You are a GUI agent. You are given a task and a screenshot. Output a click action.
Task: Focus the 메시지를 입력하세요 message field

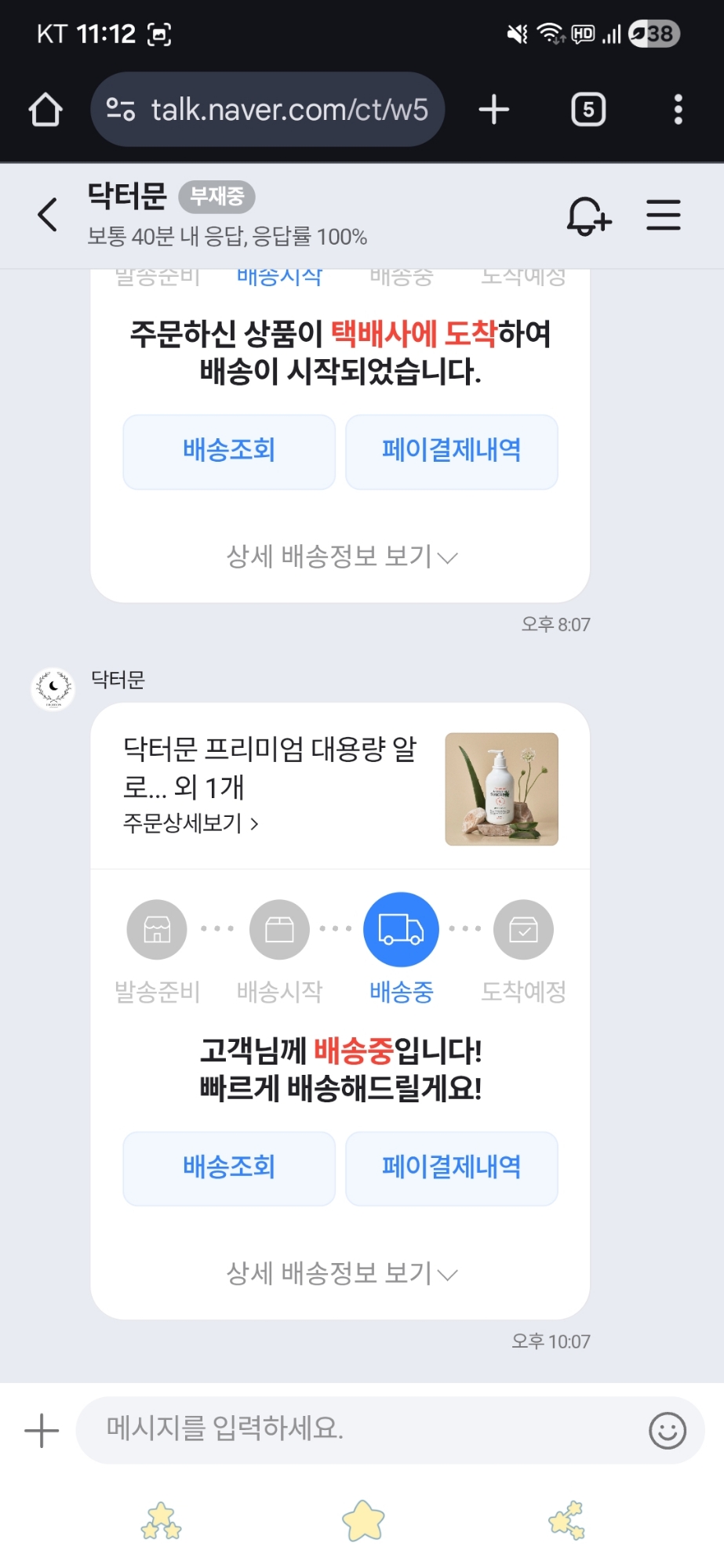pos(361,1429)
